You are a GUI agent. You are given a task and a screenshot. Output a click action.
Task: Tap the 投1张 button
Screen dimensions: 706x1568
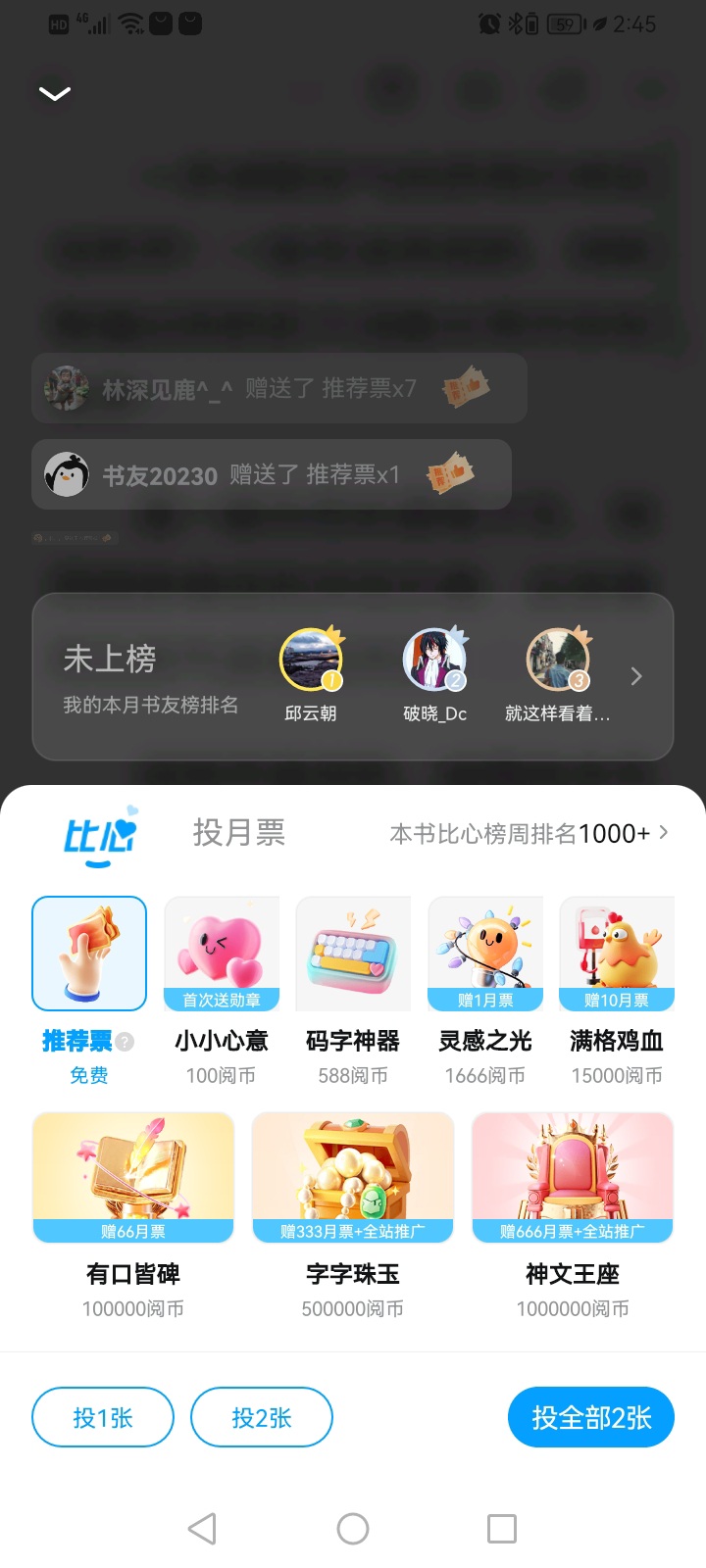pos(103,1417)
